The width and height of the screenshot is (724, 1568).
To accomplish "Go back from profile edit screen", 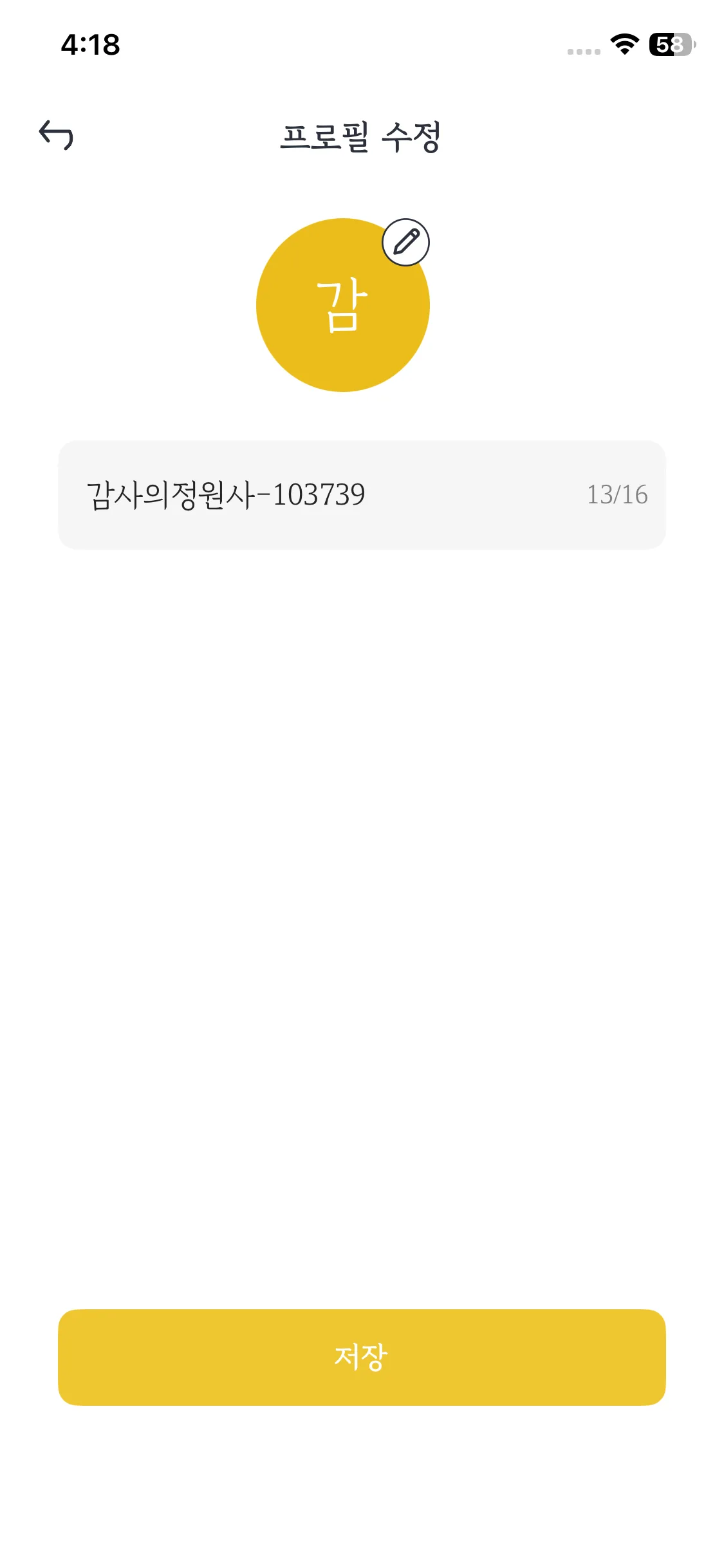I will click(57, 135).
